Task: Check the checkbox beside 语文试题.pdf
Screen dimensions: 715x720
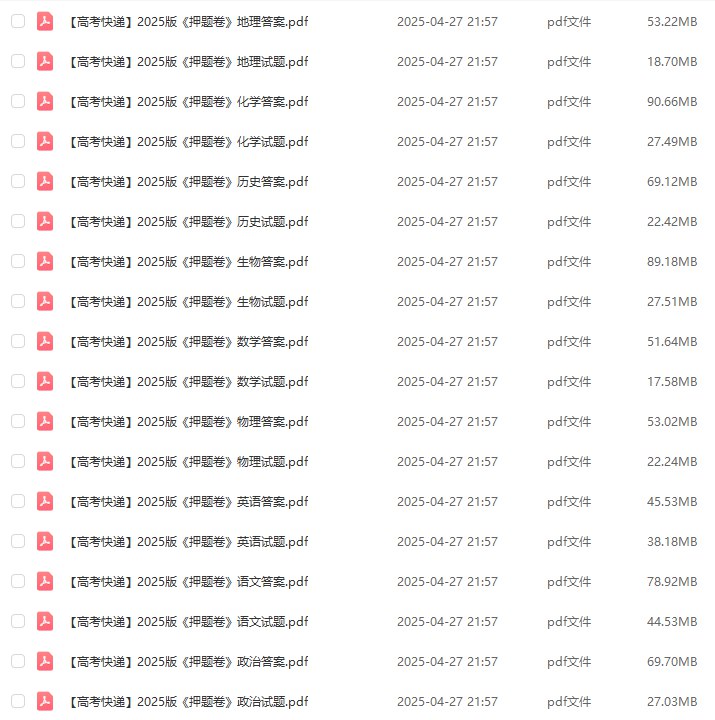Action: 18,621
